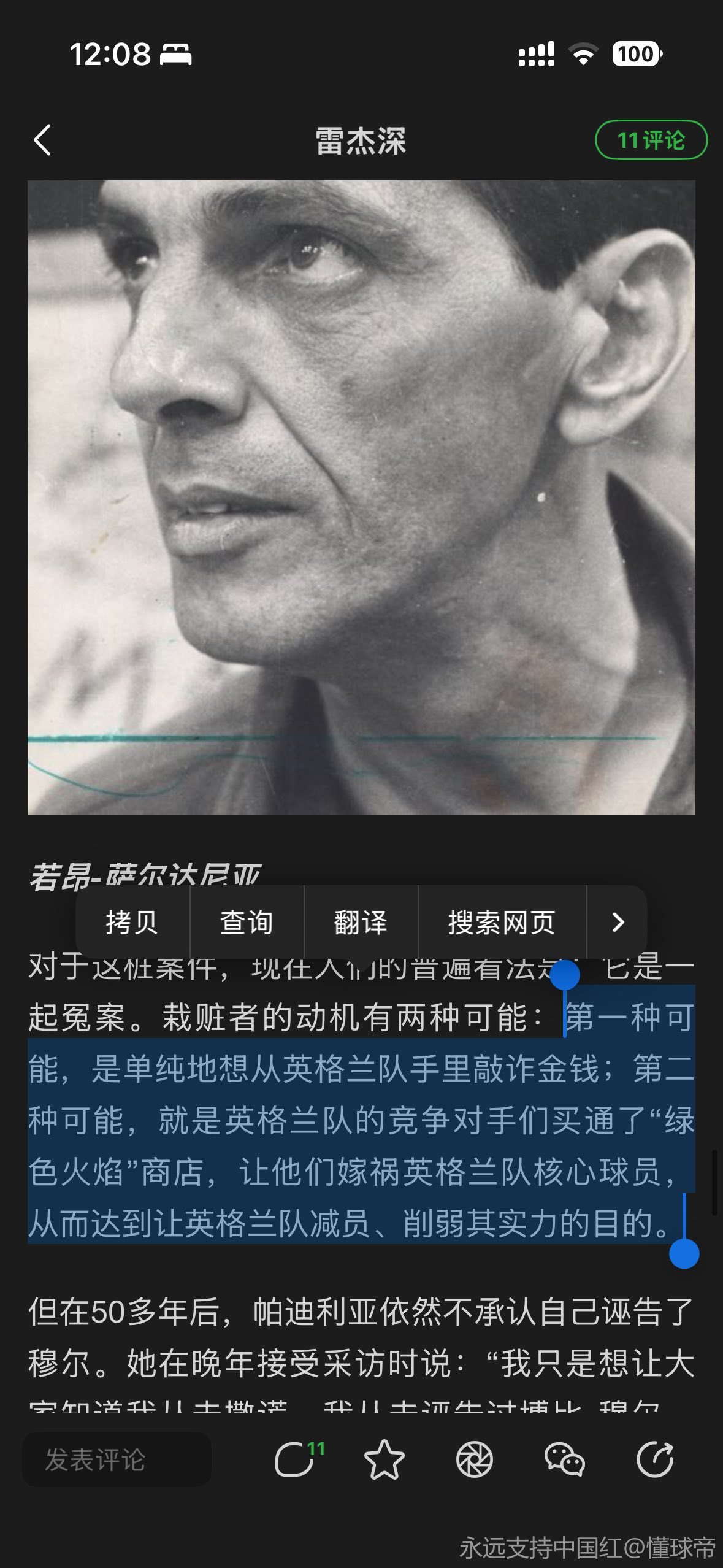Share to Moments via shutter icon
The height and width of the screenshot is (1568, 723).
[x=474, y=1459]
